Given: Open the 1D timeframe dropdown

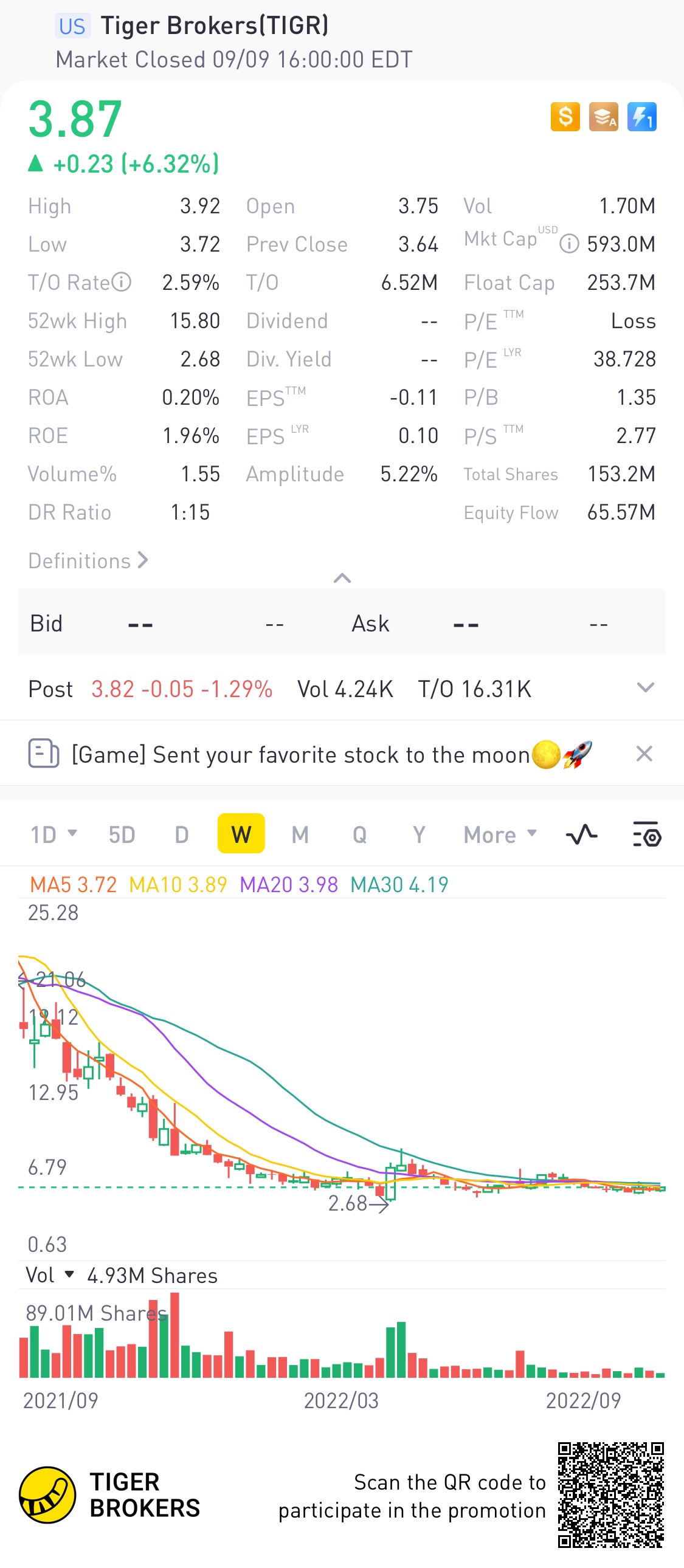Looking at the screenshot, I should pos(54,834).
